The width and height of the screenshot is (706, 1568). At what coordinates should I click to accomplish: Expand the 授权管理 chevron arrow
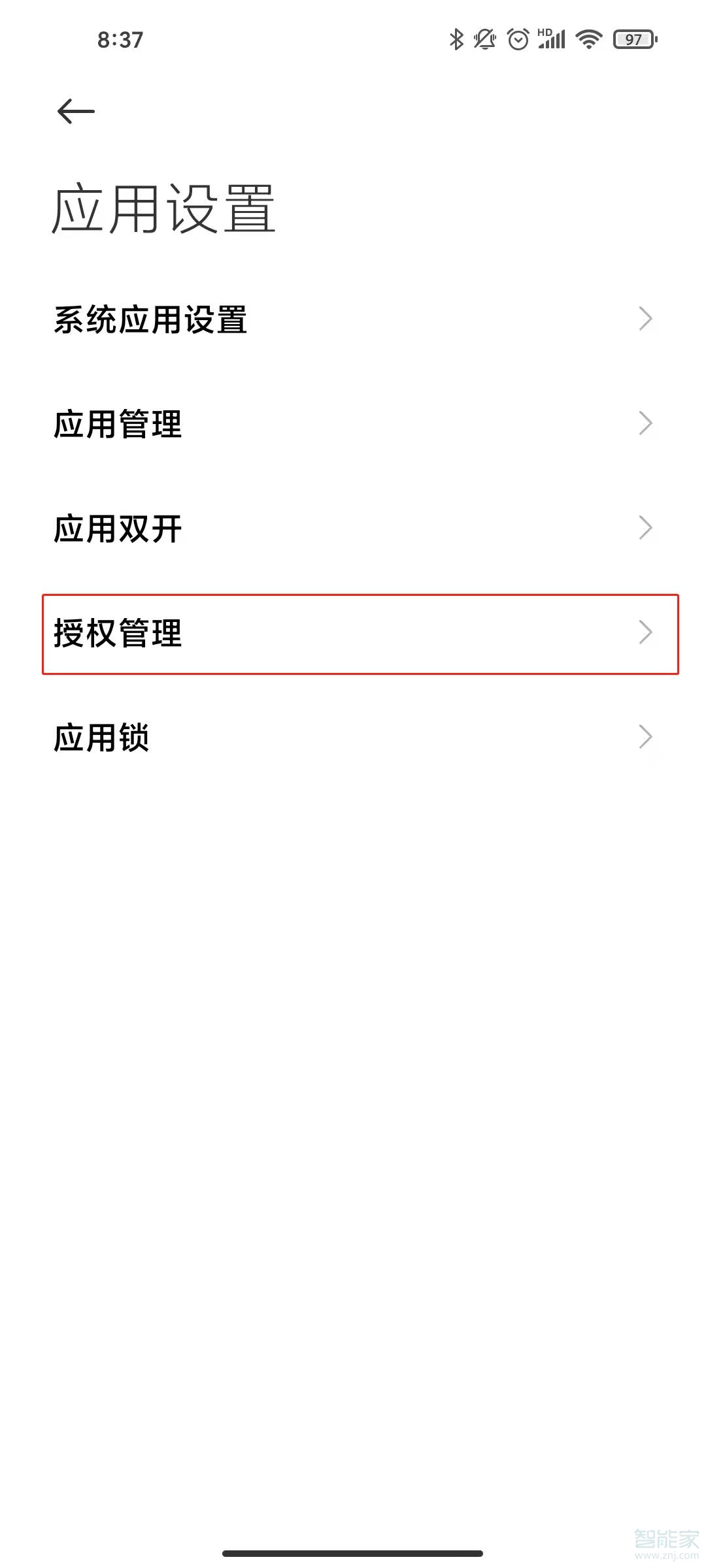click(646, 632)
